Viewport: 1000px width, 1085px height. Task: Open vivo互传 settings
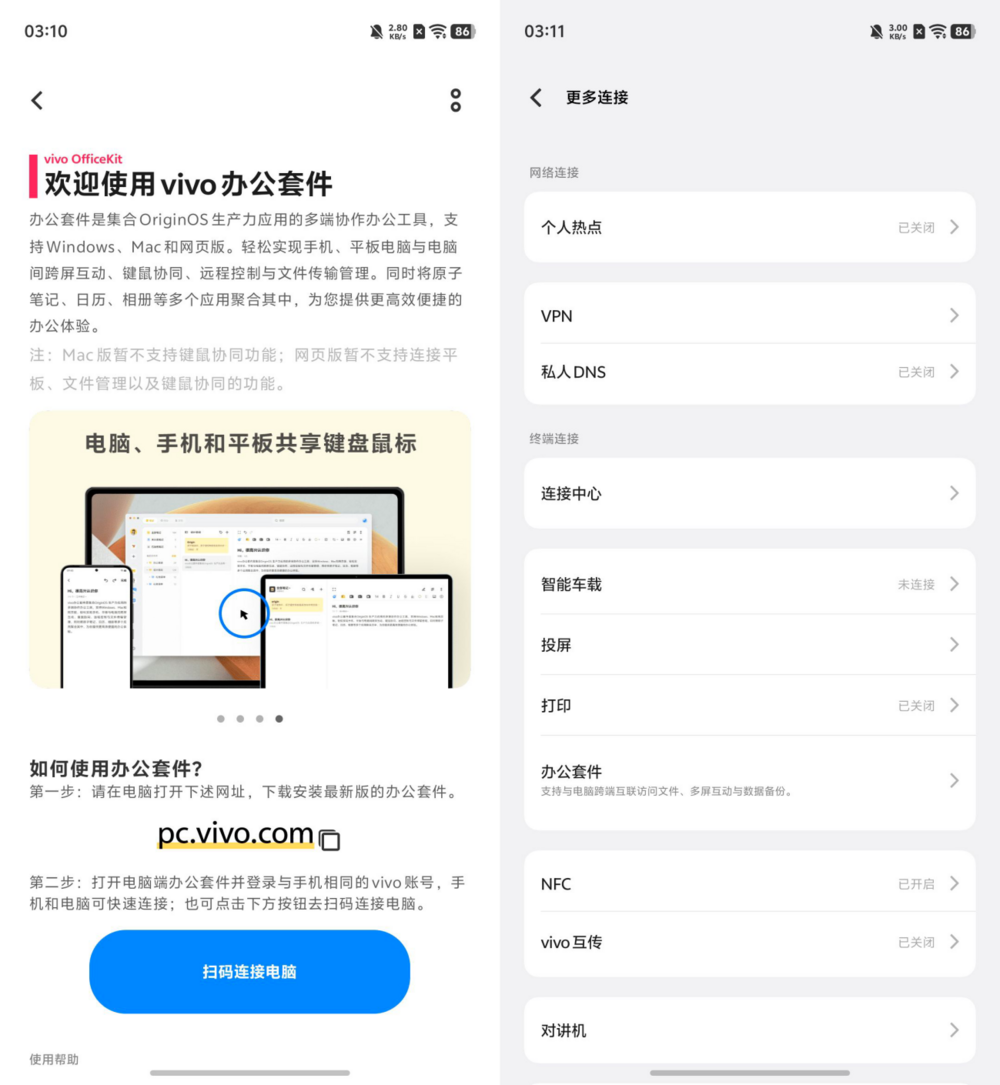click(x=749, y=942)
